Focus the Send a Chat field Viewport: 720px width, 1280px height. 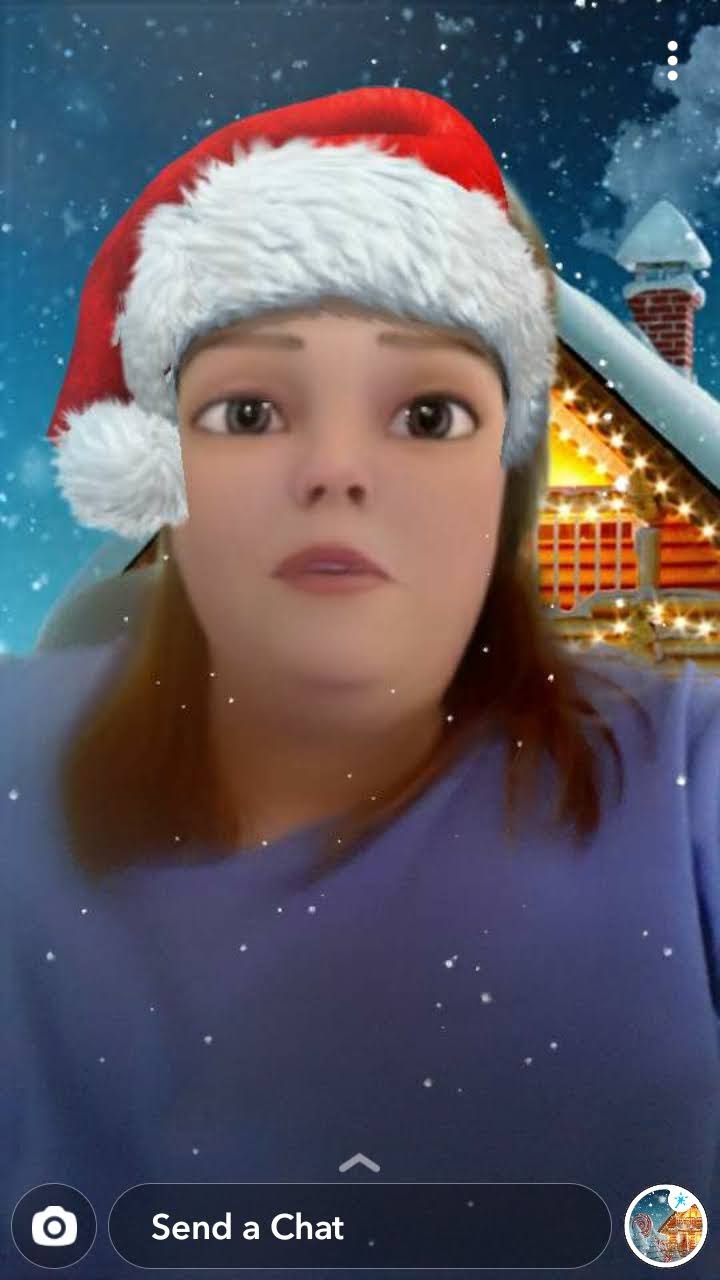(359, 1226)
